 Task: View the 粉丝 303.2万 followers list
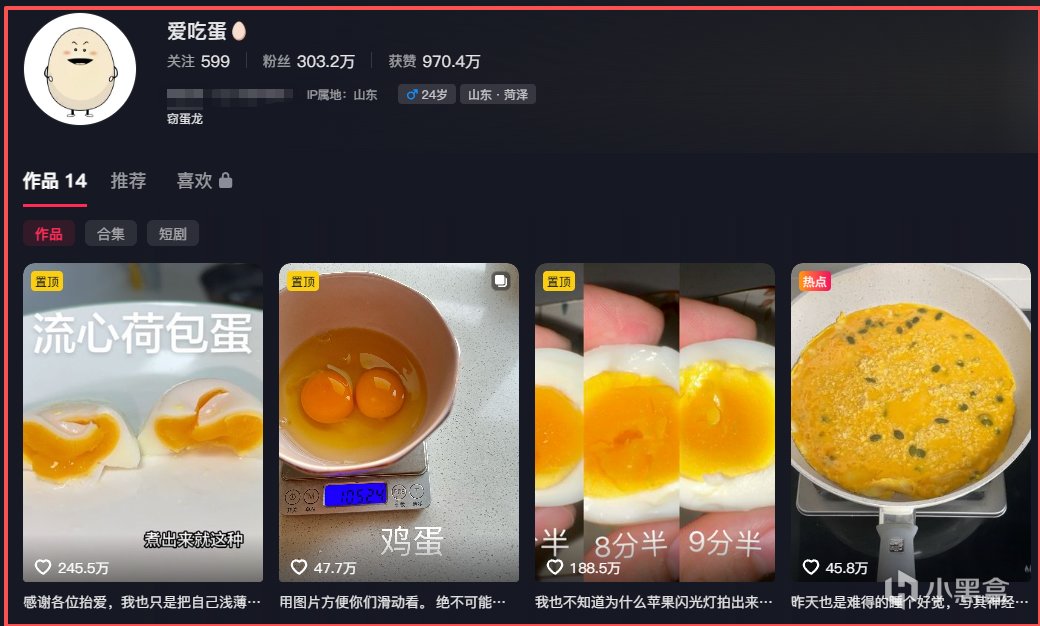(308, 61)
